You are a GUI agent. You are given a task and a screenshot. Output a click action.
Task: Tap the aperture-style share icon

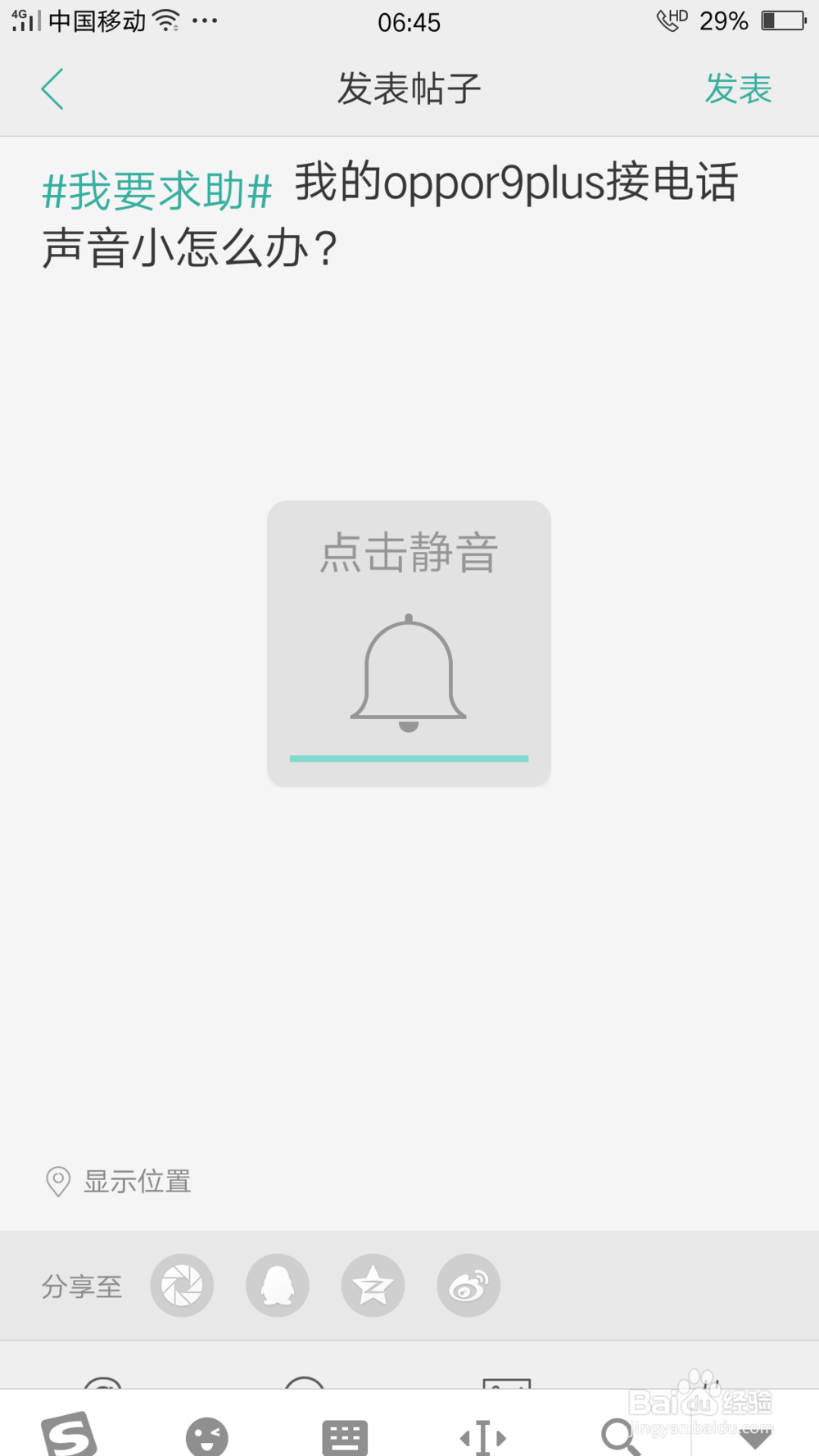point(182,1286)
